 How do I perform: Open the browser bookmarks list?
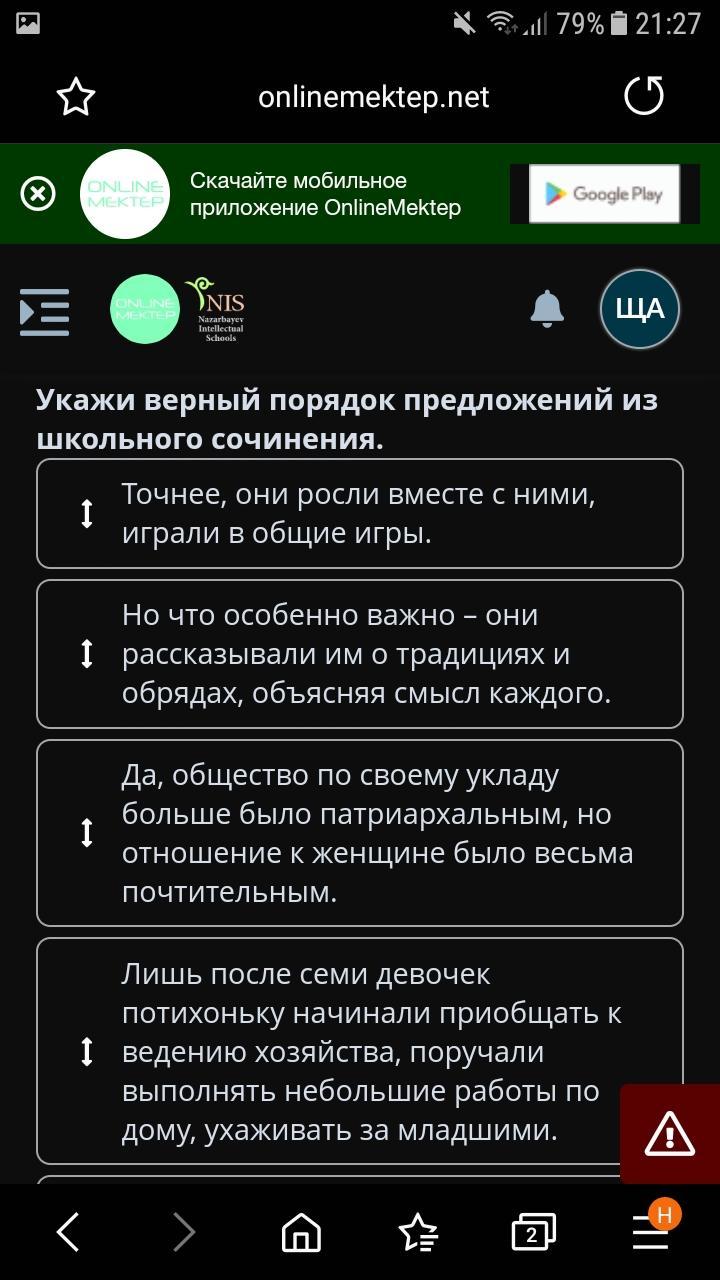[x=418, y=1233]
